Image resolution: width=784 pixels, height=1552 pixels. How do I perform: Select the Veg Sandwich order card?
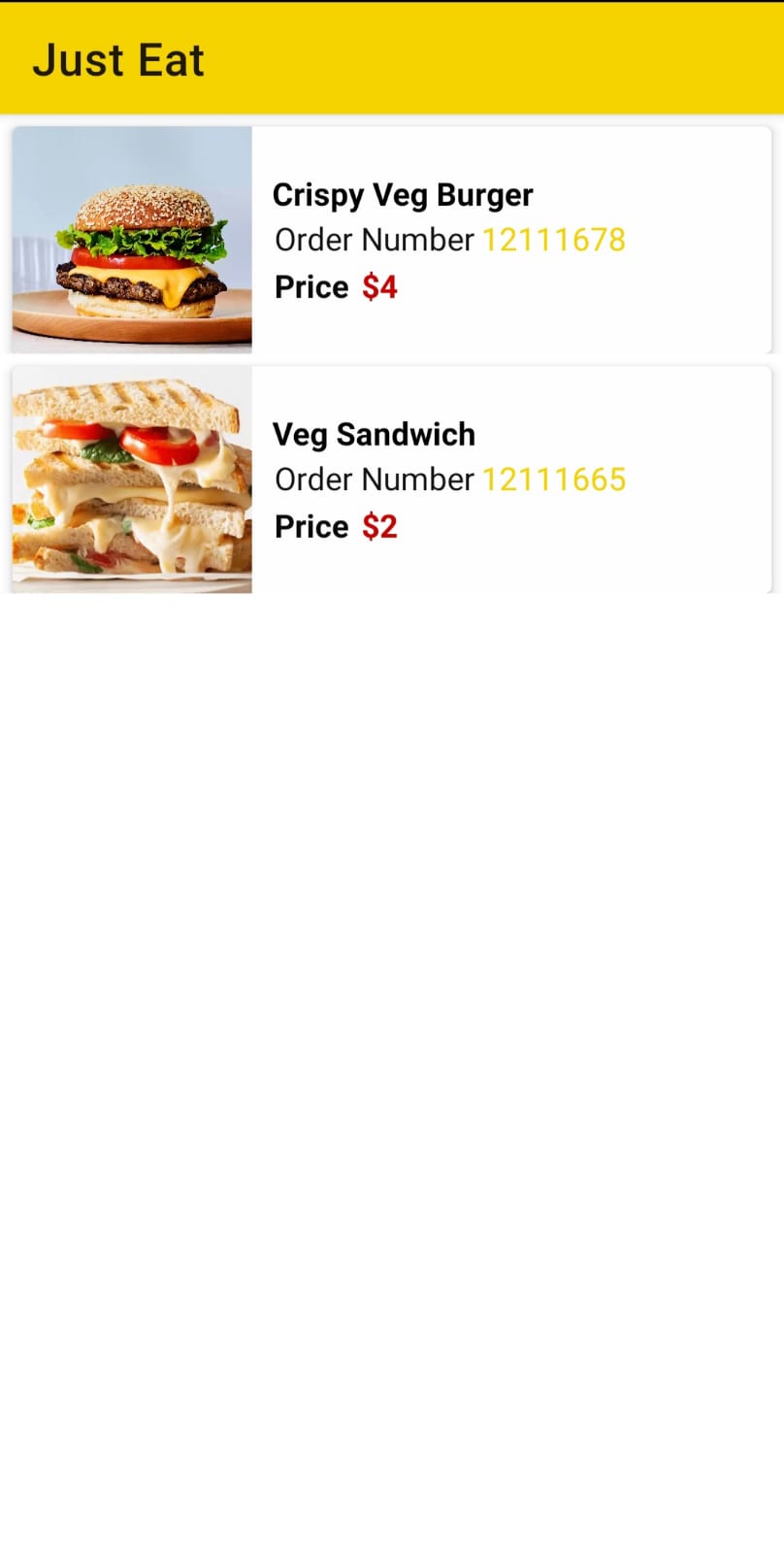(x=391, y=479)
